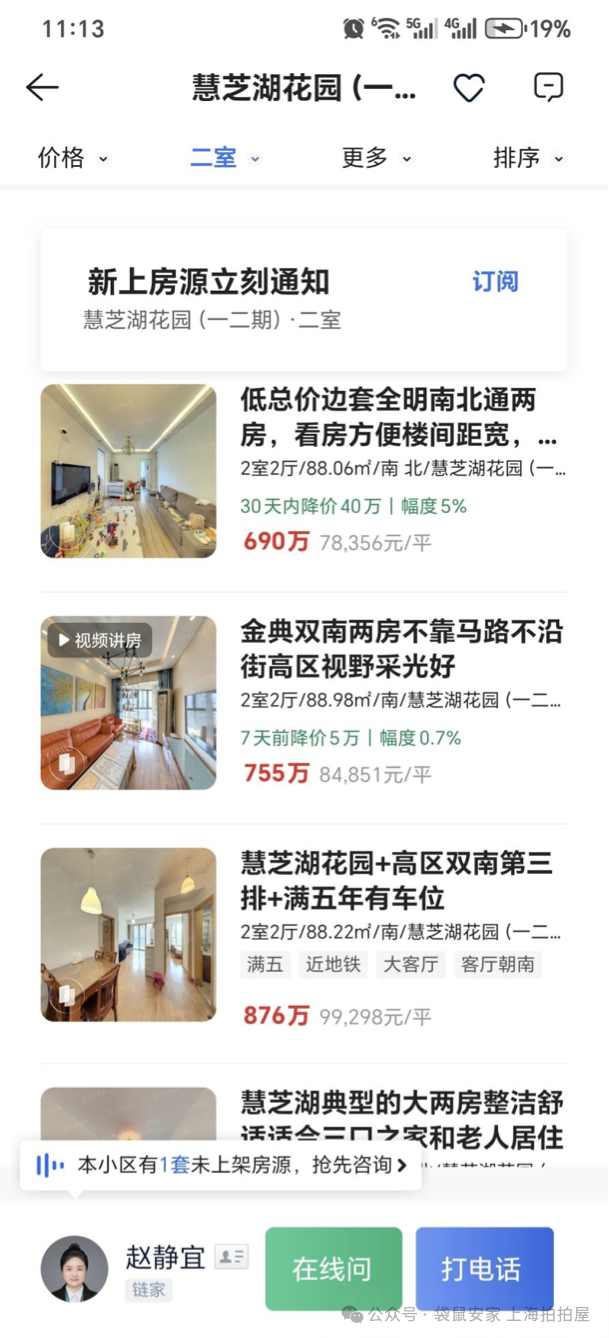Screen dimensions: 609x1338
Task: Expand the 二室 room filter
Action: 225,158
